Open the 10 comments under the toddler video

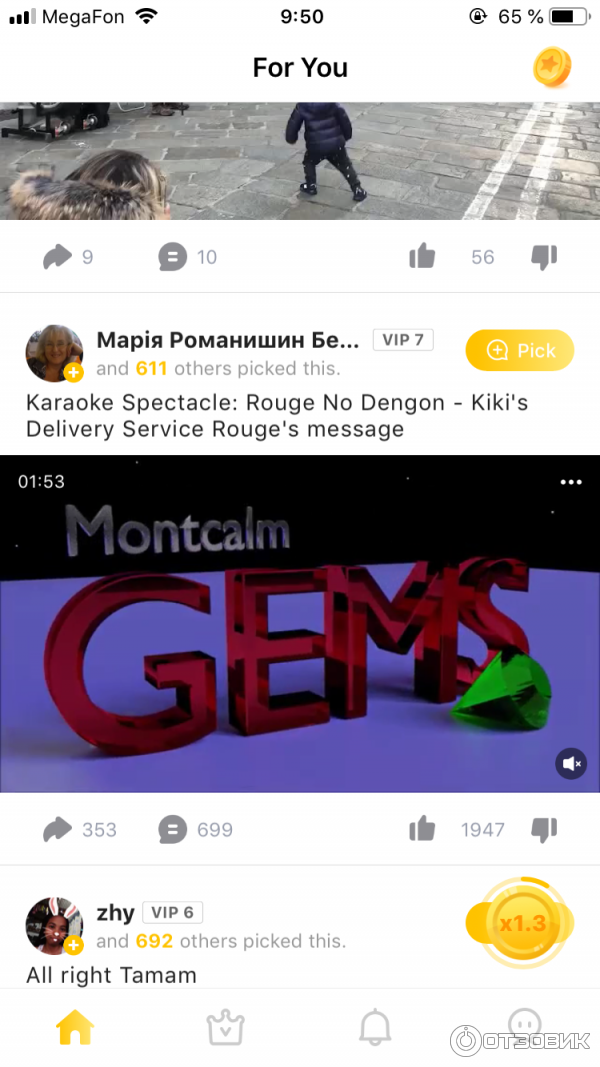(173, 257)
